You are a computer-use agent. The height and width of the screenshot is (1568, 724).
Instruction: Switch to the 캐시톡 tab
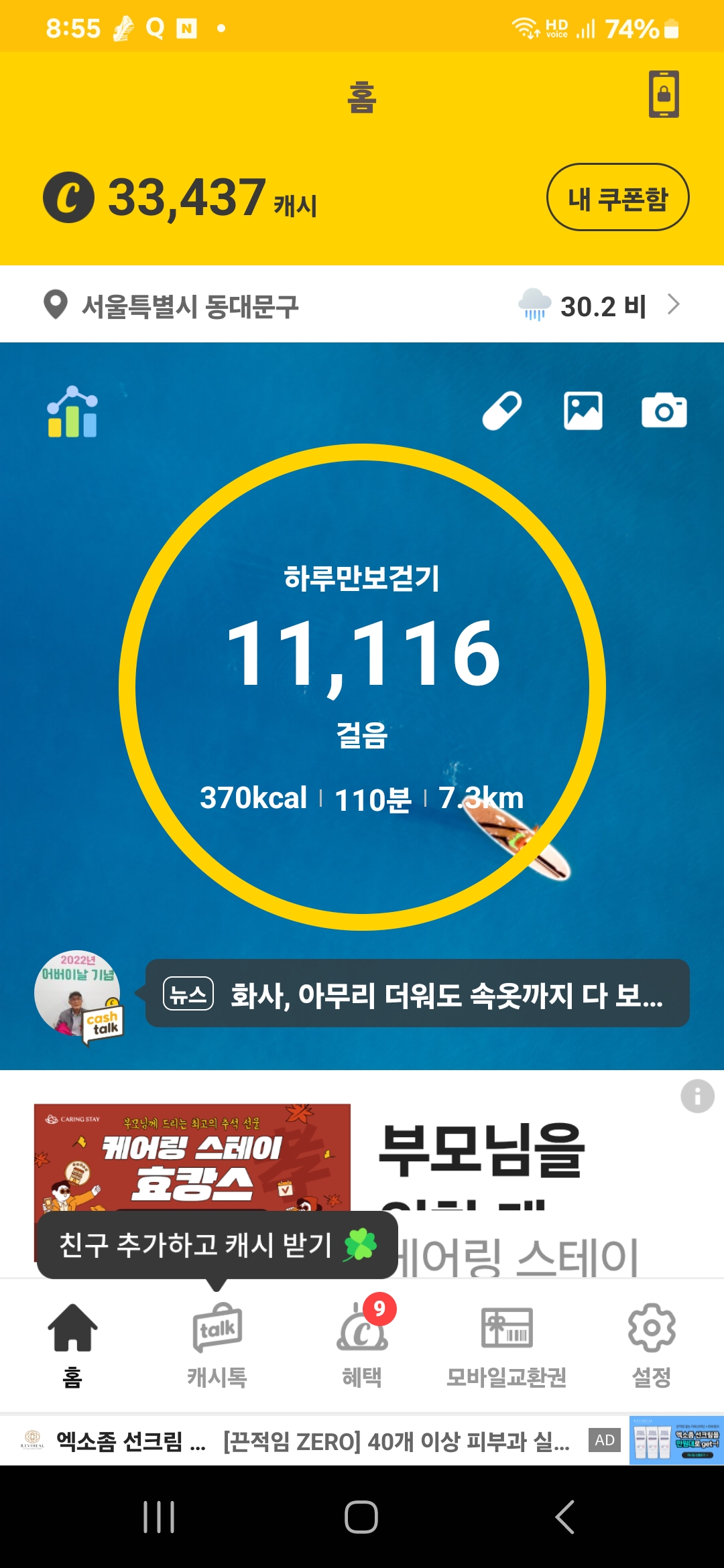[x=217, y=1345]
